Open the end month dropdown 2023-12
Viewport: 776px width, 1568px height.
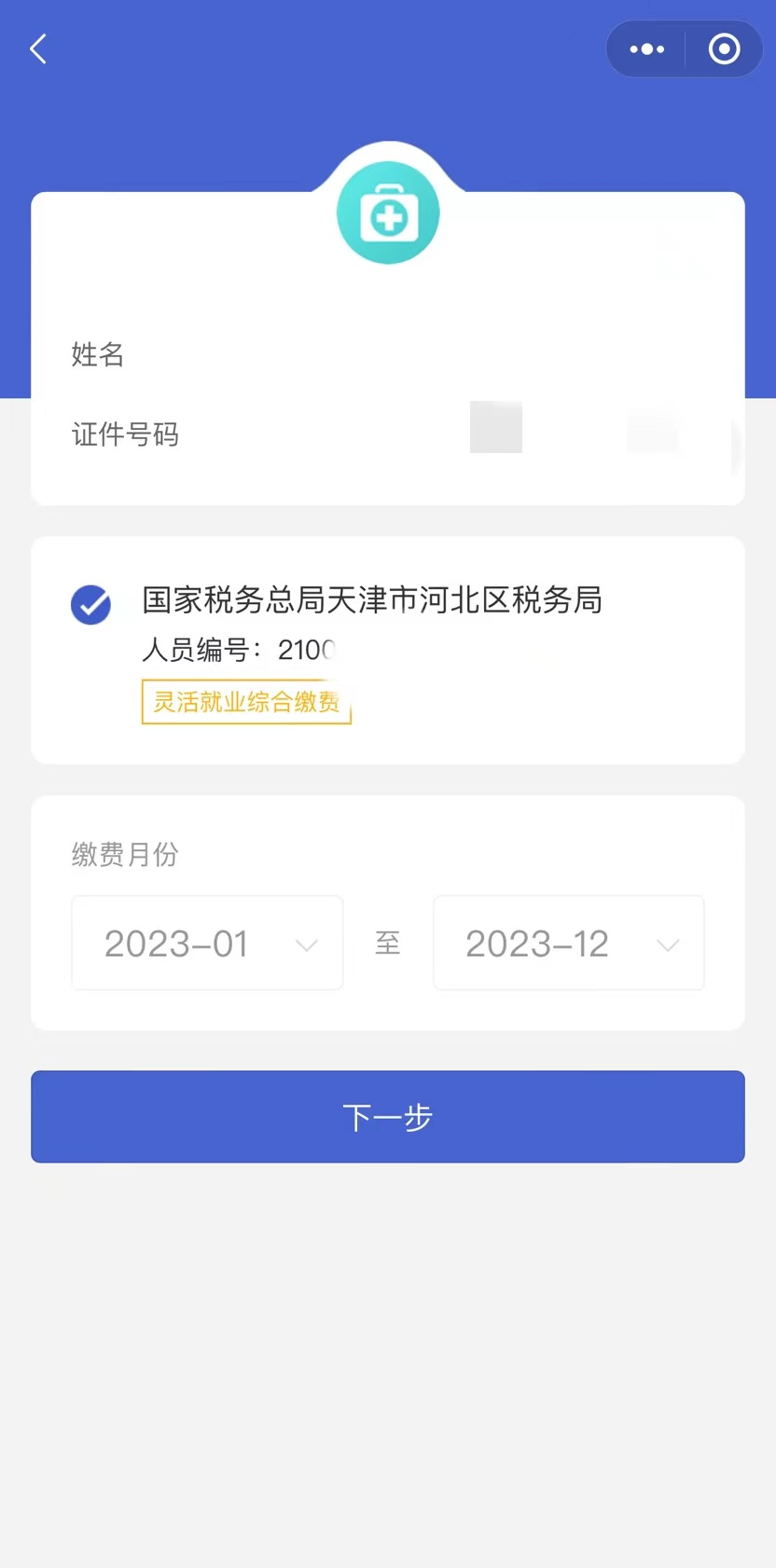click(x=569, y=943)
